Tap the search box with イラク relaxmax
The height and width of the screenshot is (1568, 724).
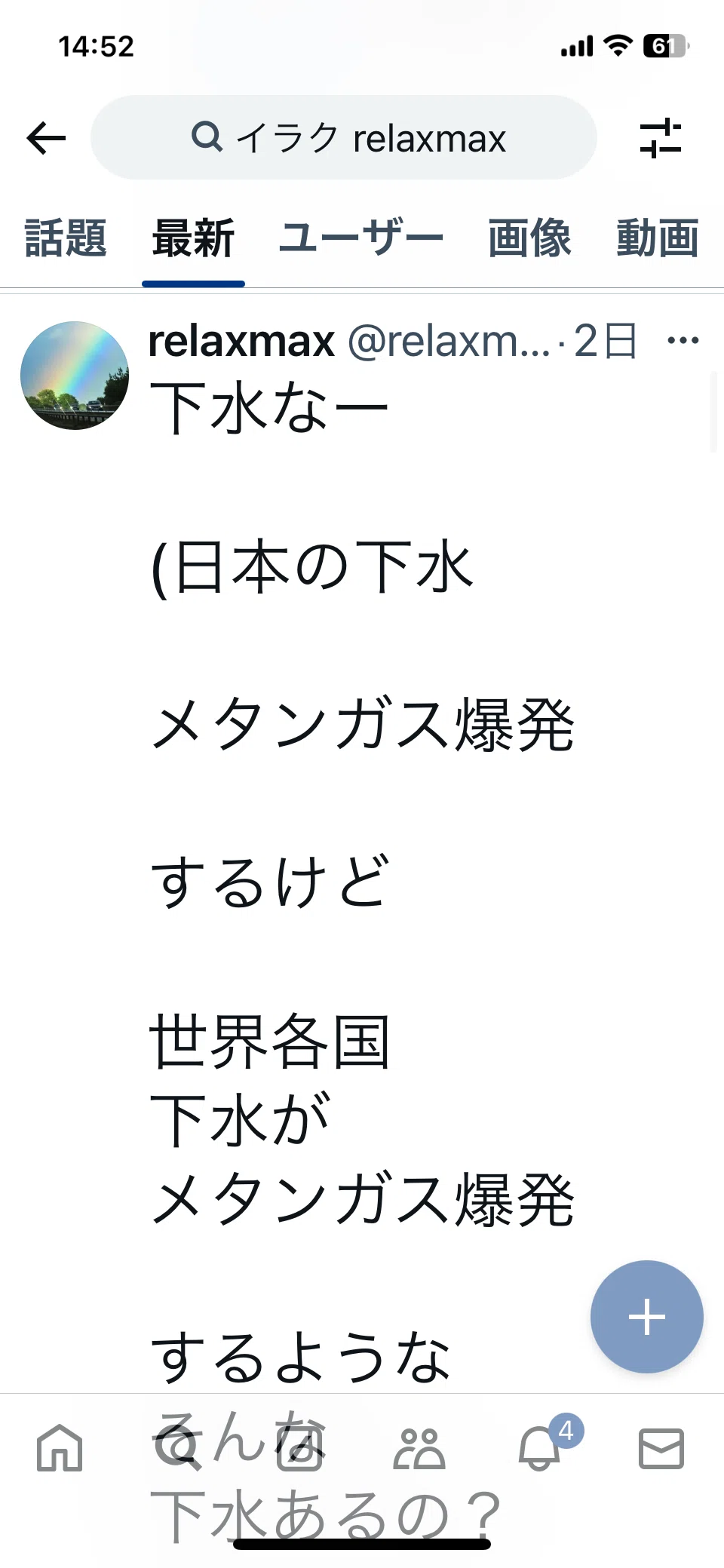(344, 137)
